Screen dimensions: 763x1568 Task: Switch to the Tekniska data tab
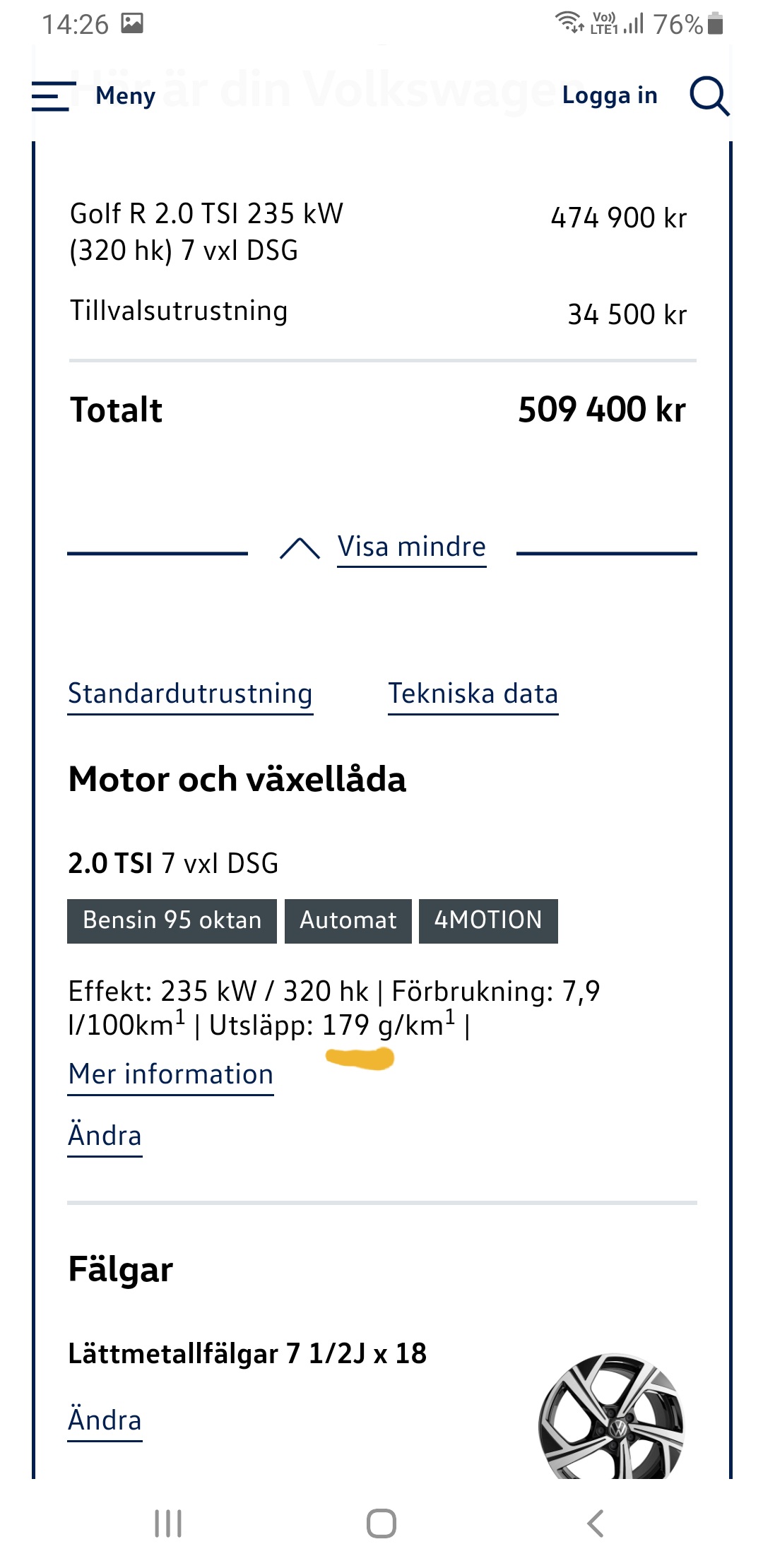pyautogui.click(x=473, y=694)
